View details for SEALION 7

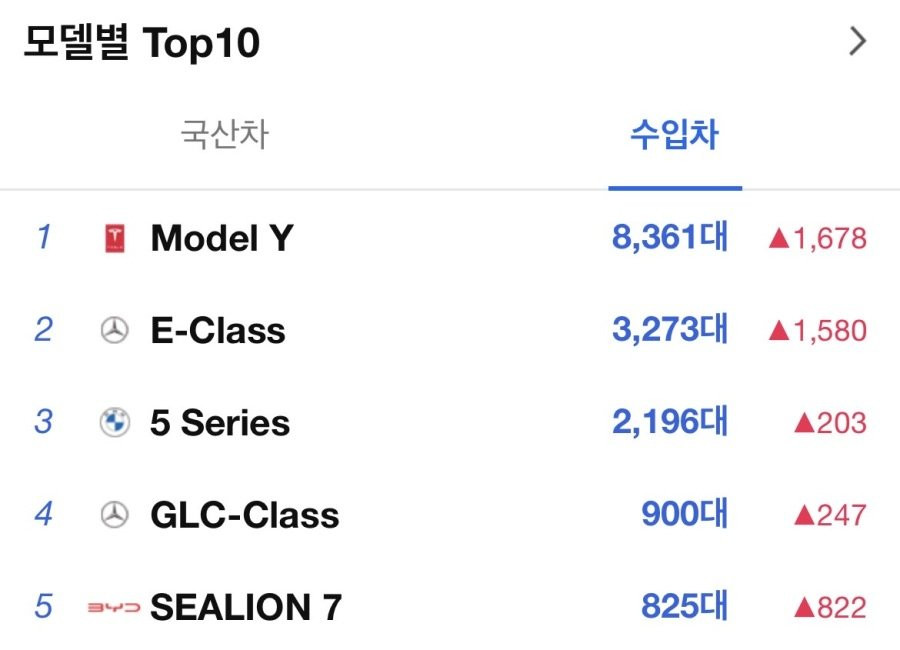(245, 607)
